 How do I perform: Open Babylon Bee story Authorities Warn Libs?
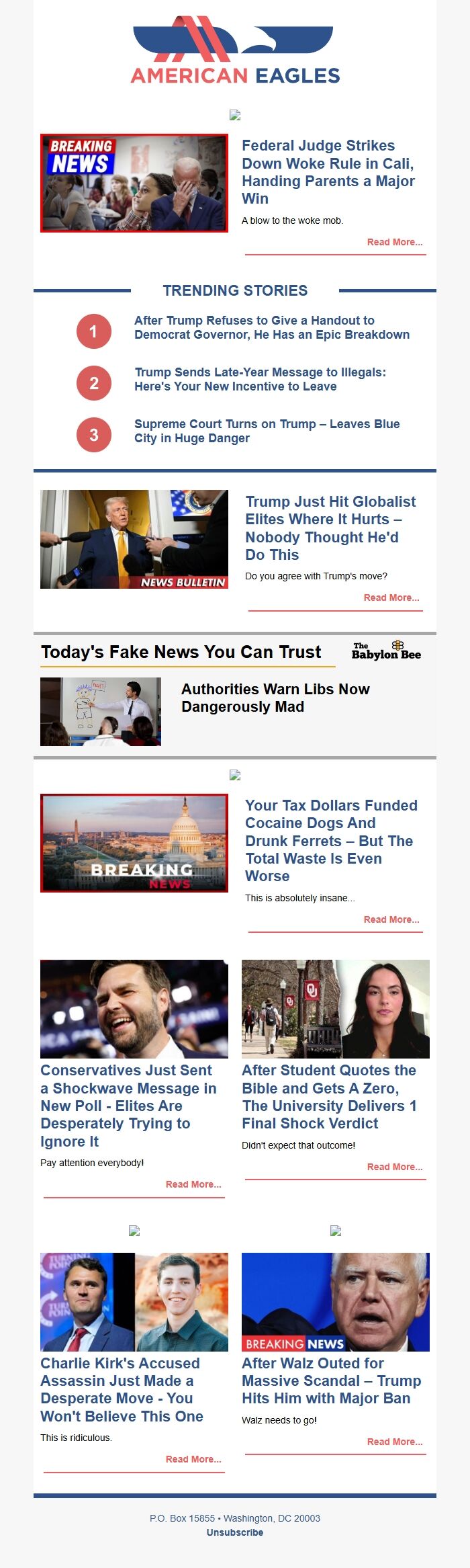275,698
